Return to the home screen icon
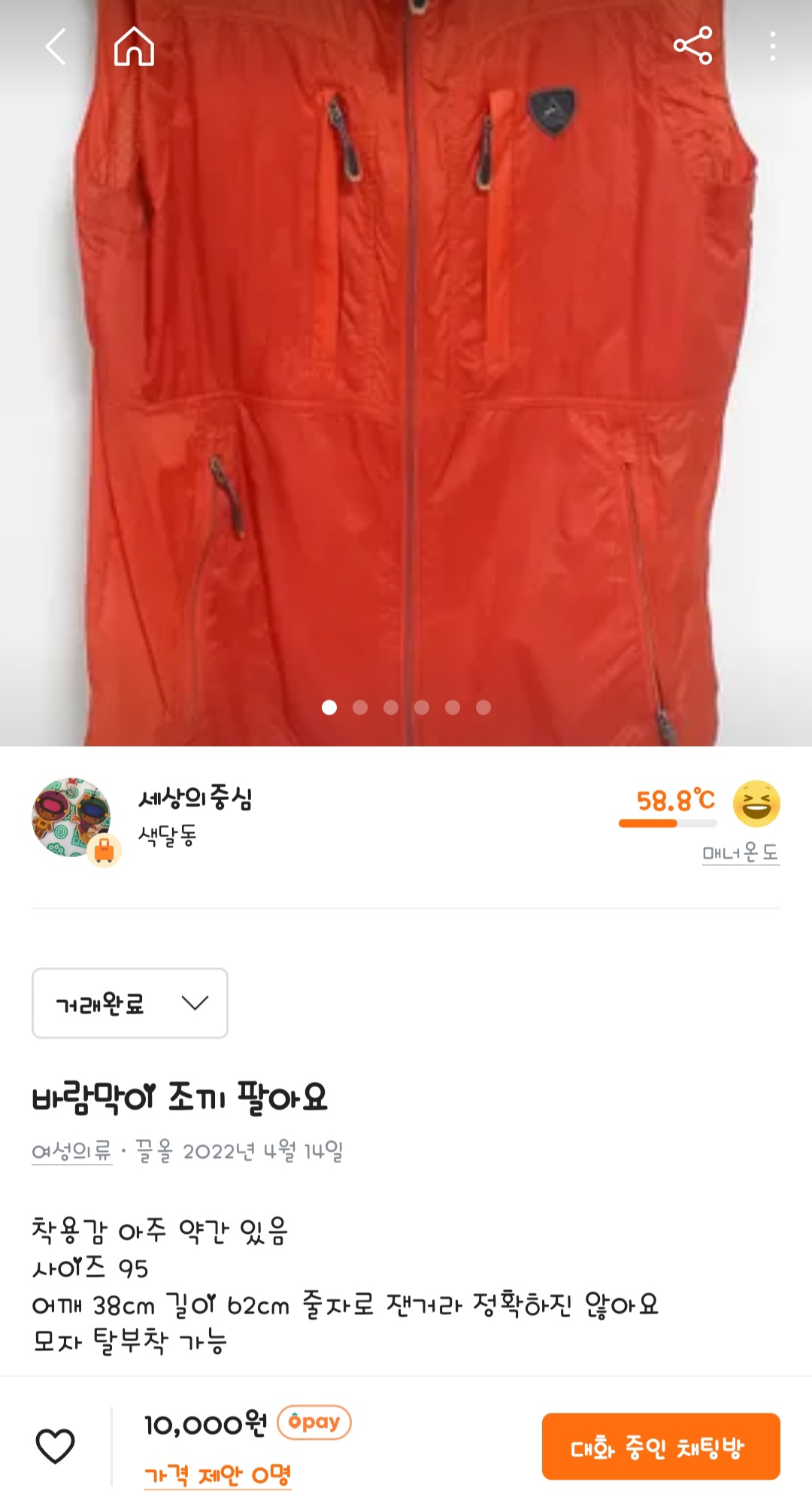This screenshot has height=1512, width=812. [x=134, y=47]
